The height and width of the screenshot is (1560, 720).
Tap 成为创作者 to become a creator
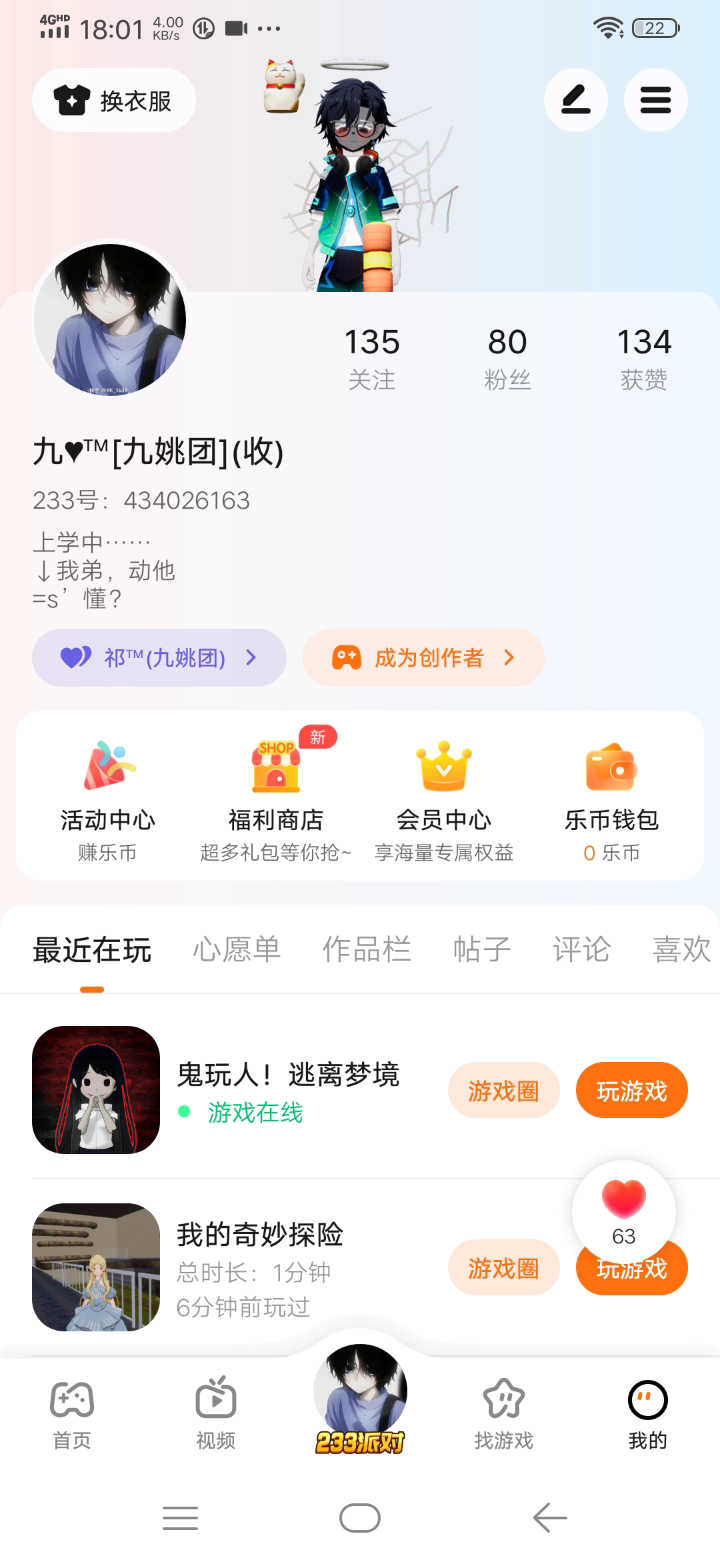(424, 657)
